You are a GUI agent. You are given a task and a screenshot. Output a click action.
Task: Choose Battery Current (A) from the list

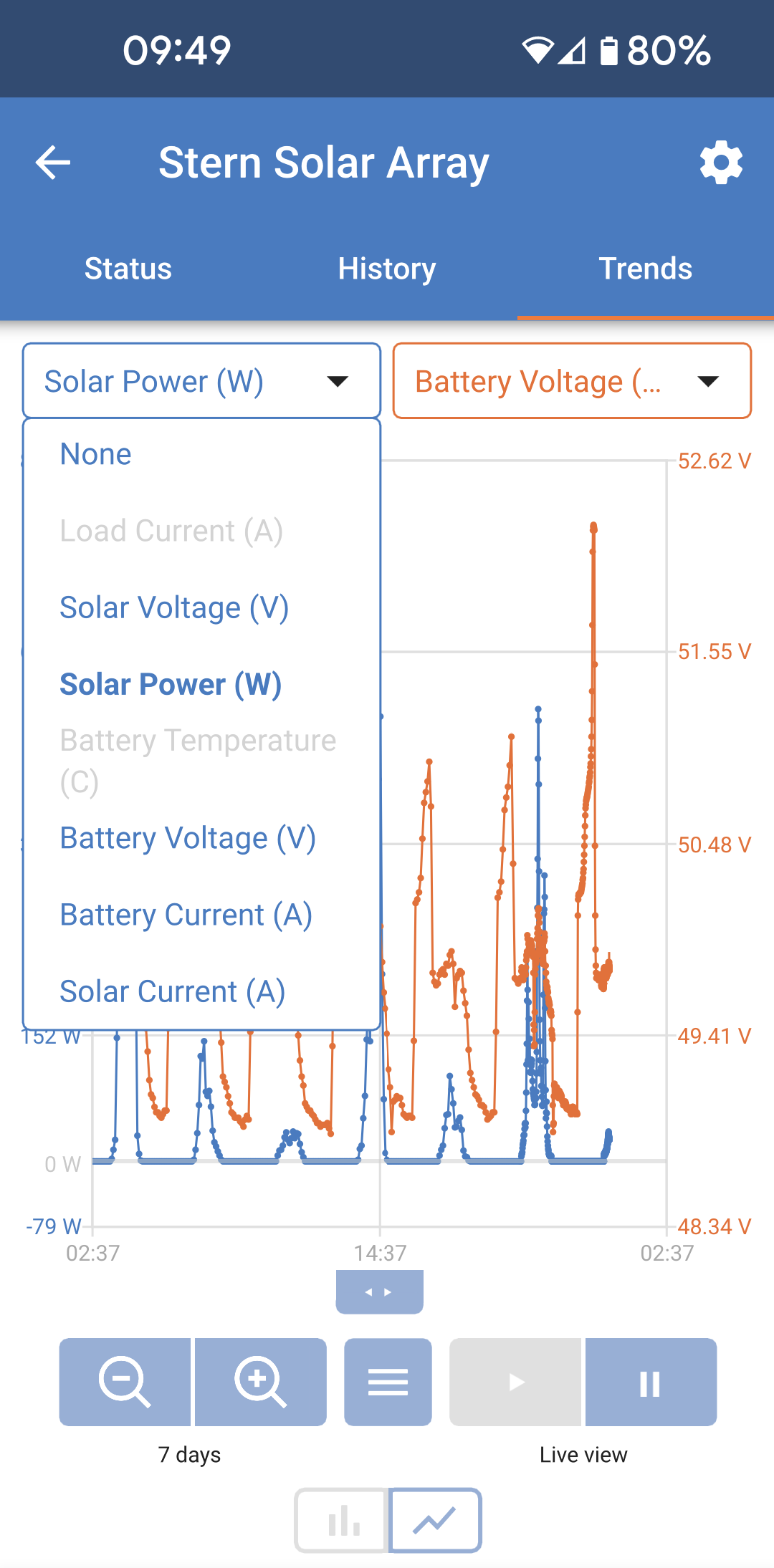185,915
